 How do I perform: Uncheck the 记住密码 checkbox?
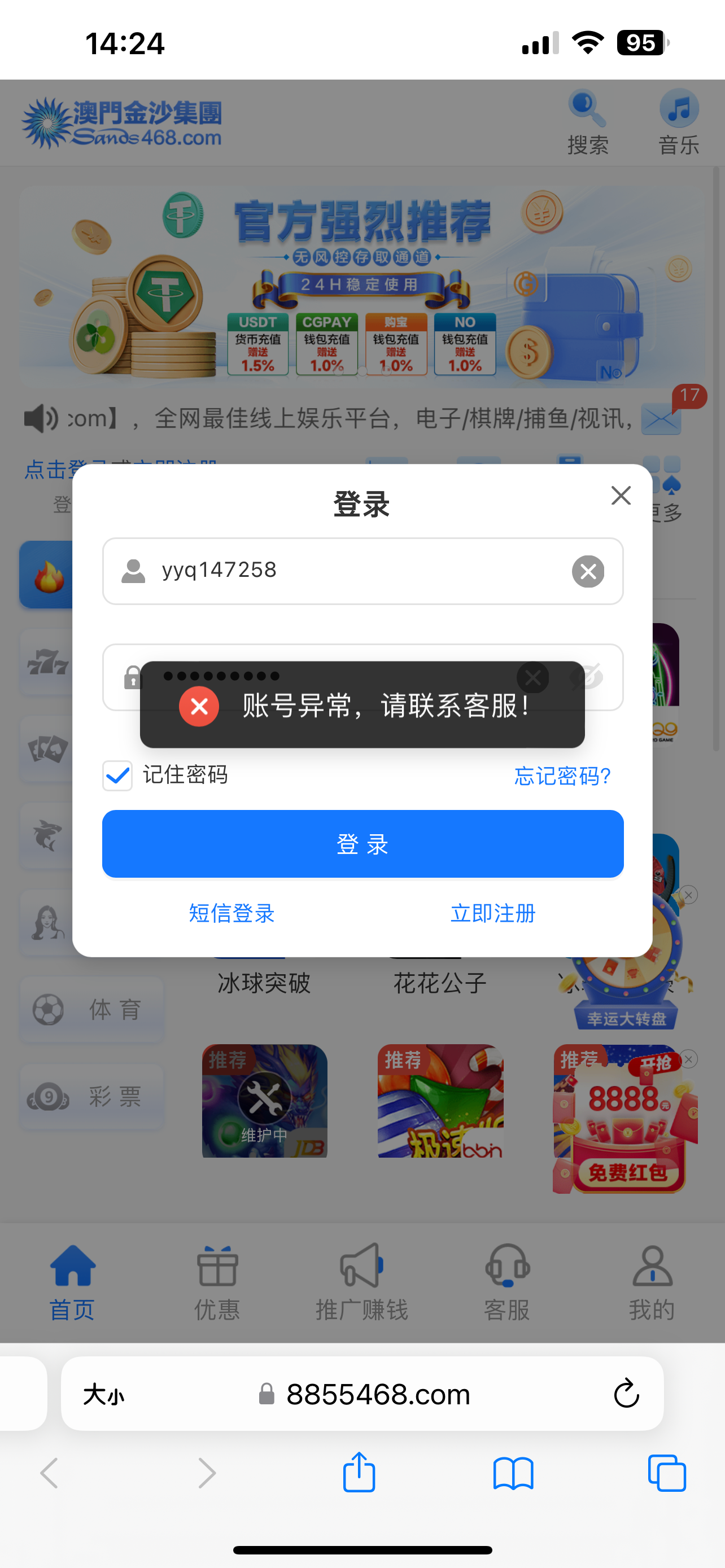pos(117,776)
